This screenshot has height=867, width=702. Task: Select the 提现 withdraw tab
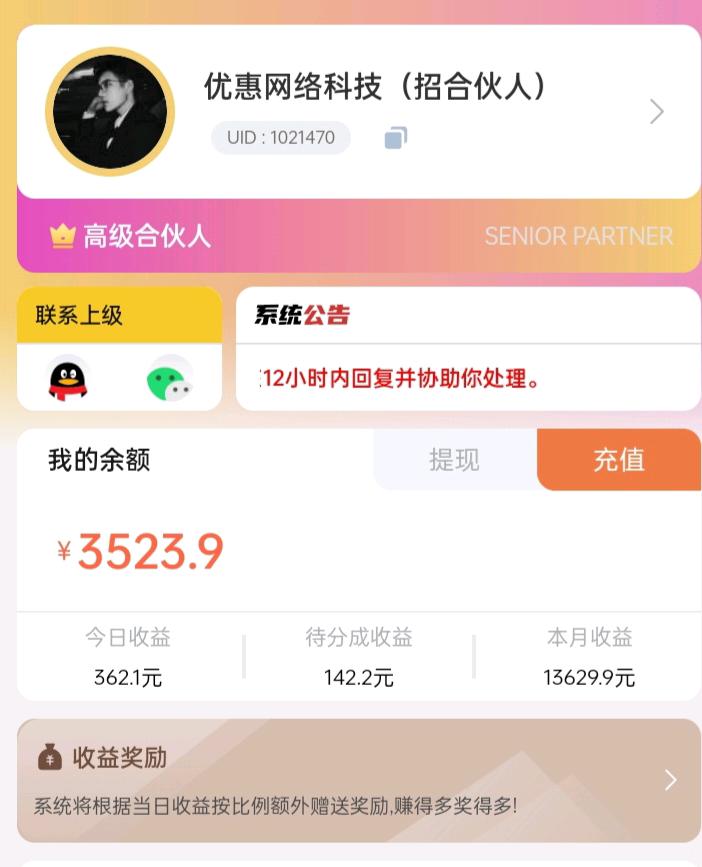pos(454,460)
